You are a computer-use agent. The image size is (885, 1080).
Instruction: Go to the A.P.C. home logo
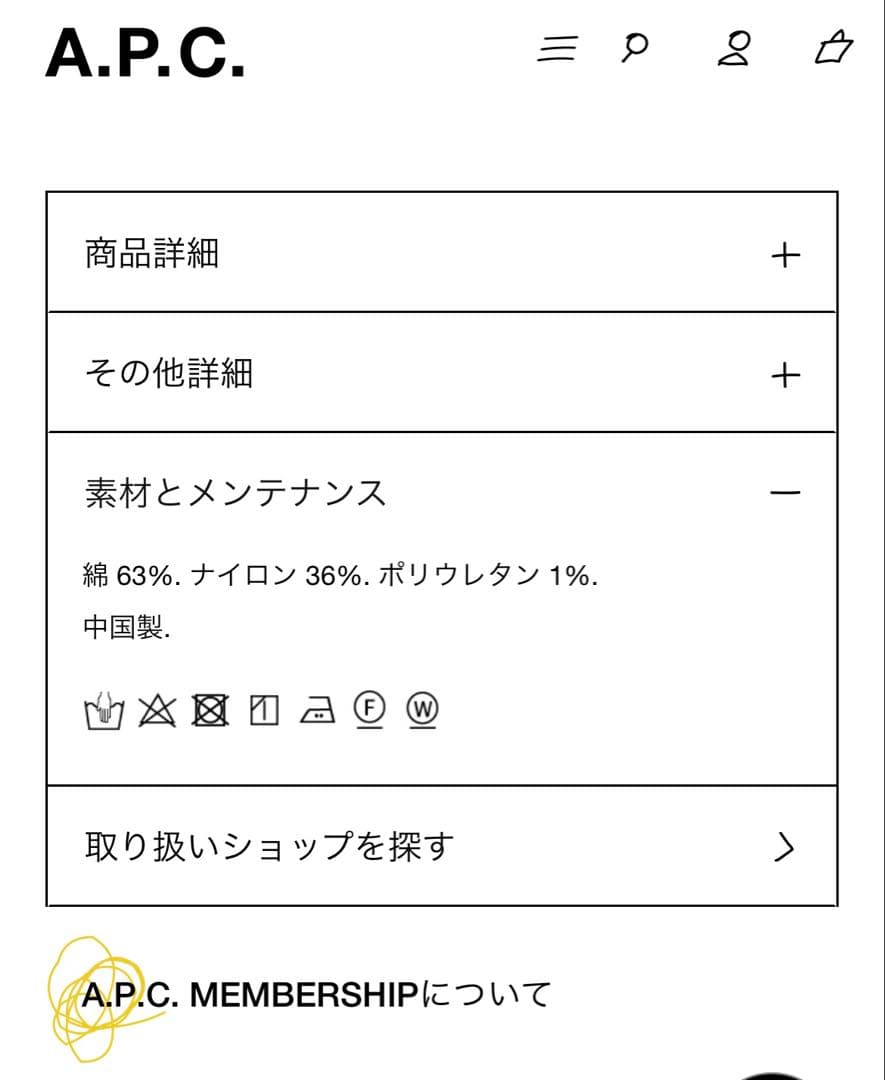(146, 52)
